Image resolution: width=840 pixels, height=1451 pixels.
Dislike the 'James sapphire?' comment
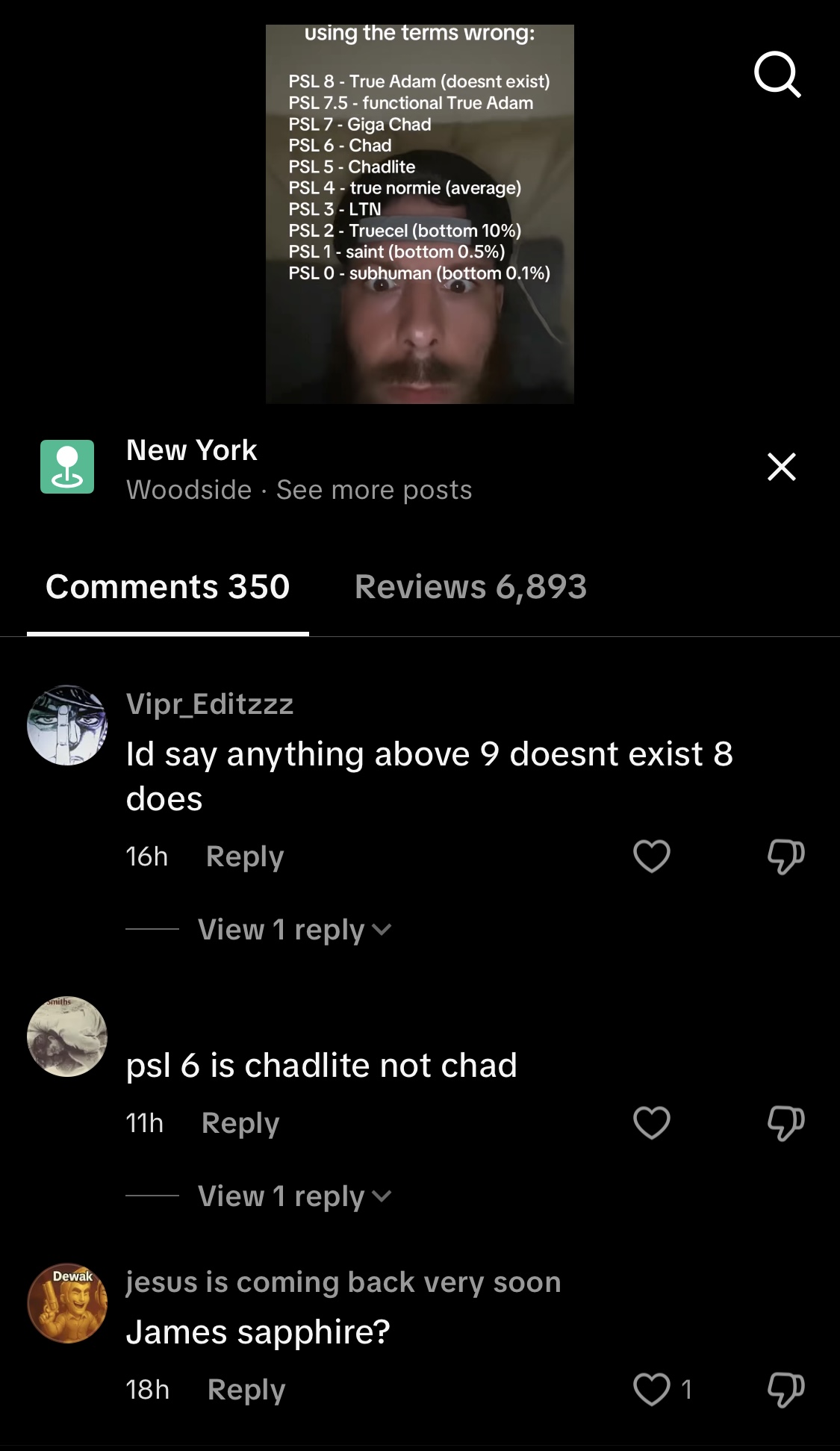tap(785, 1389)
